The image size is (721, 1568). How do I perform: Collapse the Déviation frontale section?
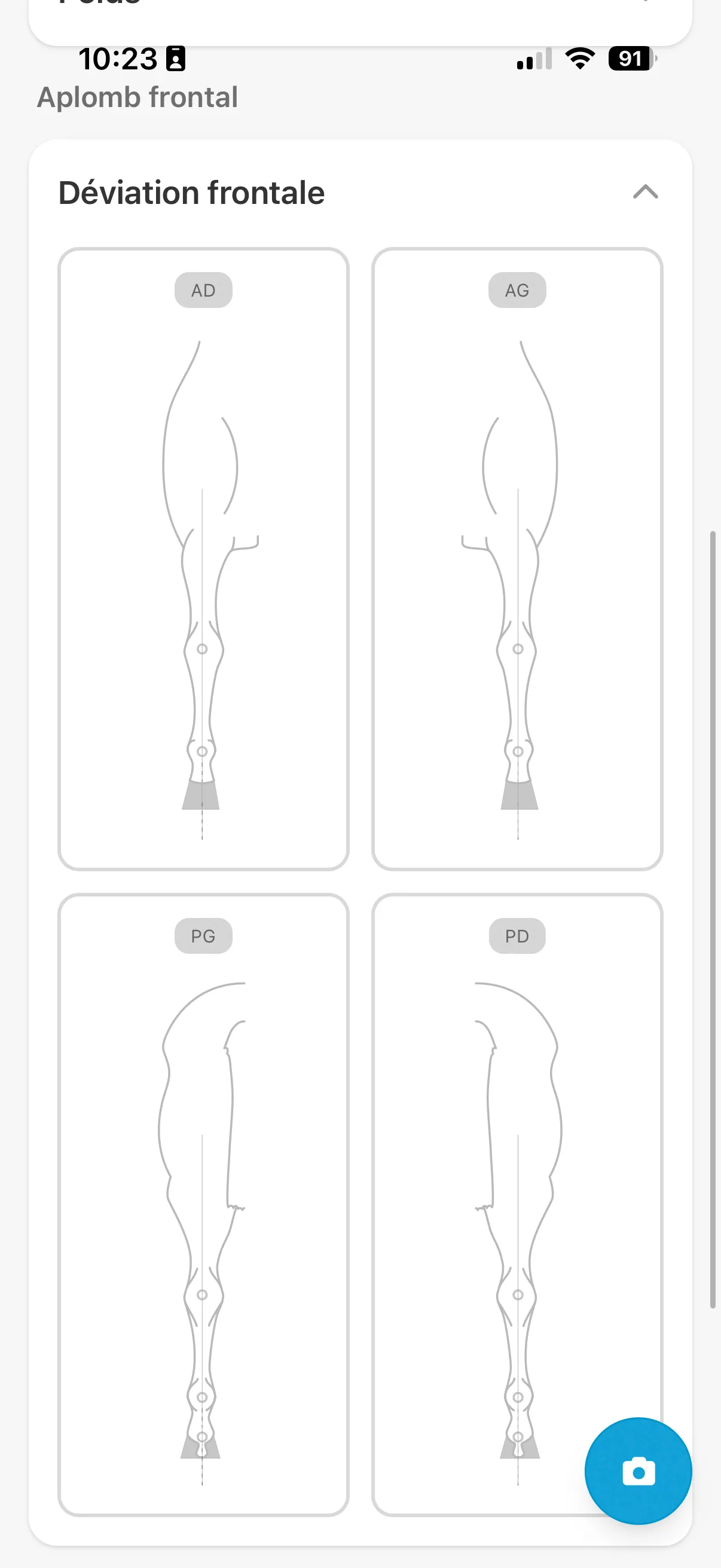coord(645,193)
